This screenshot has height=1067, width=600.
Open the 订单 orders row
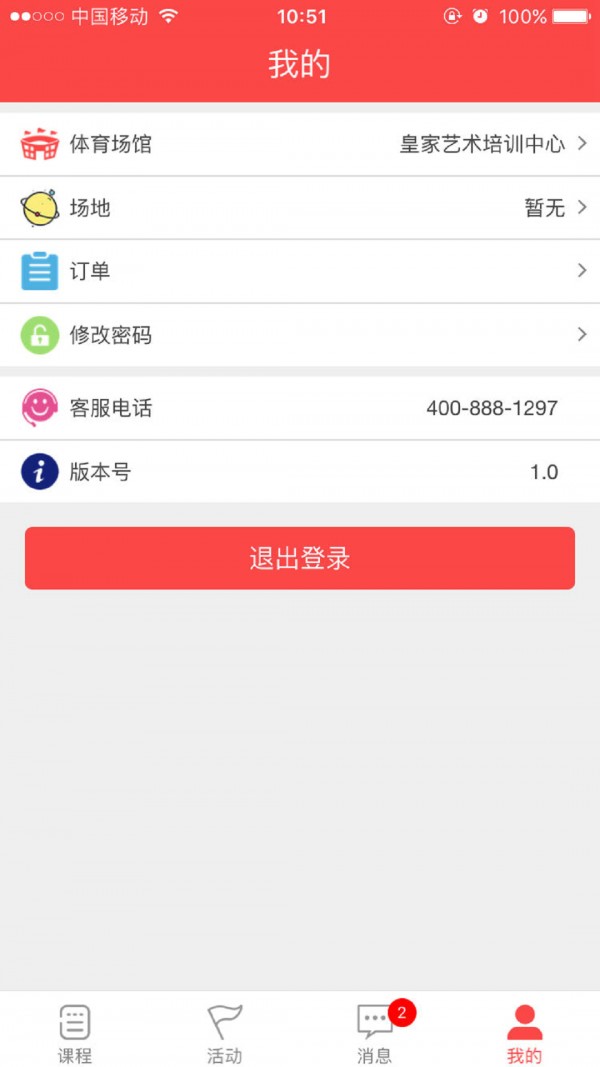[x=300, y=271]
